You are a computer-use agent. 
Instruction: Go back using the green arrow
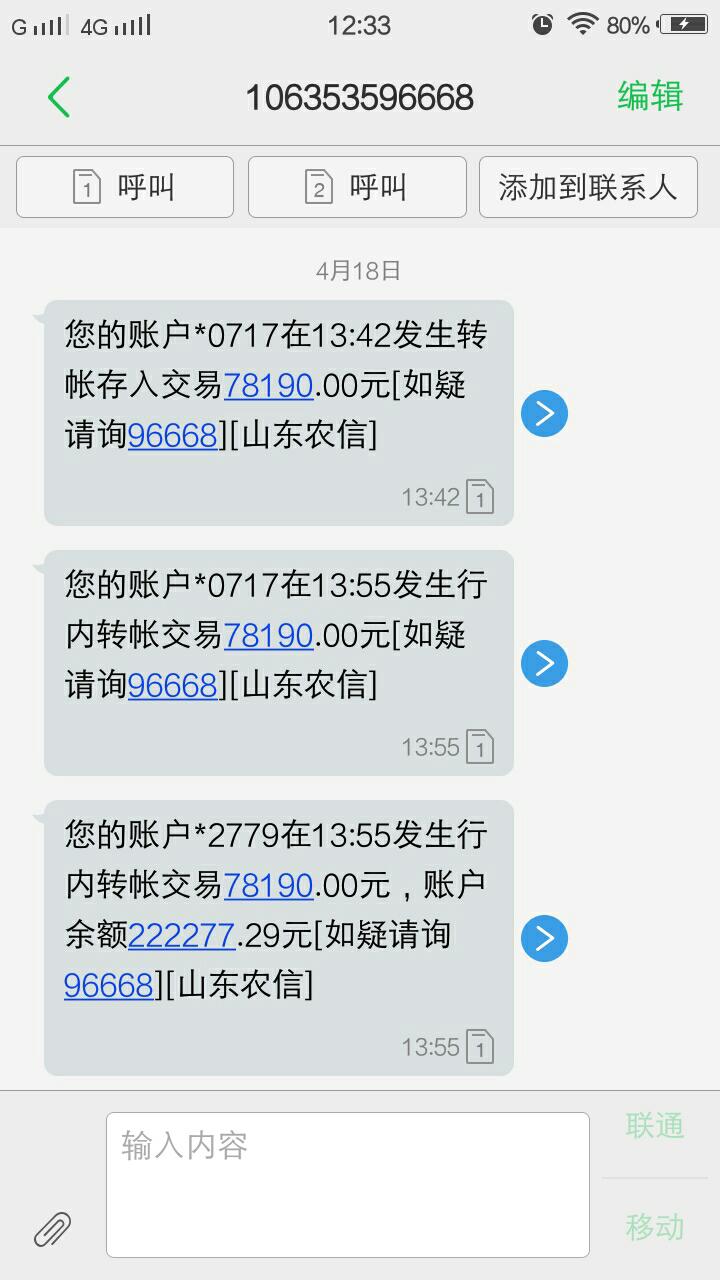(59, 97)
